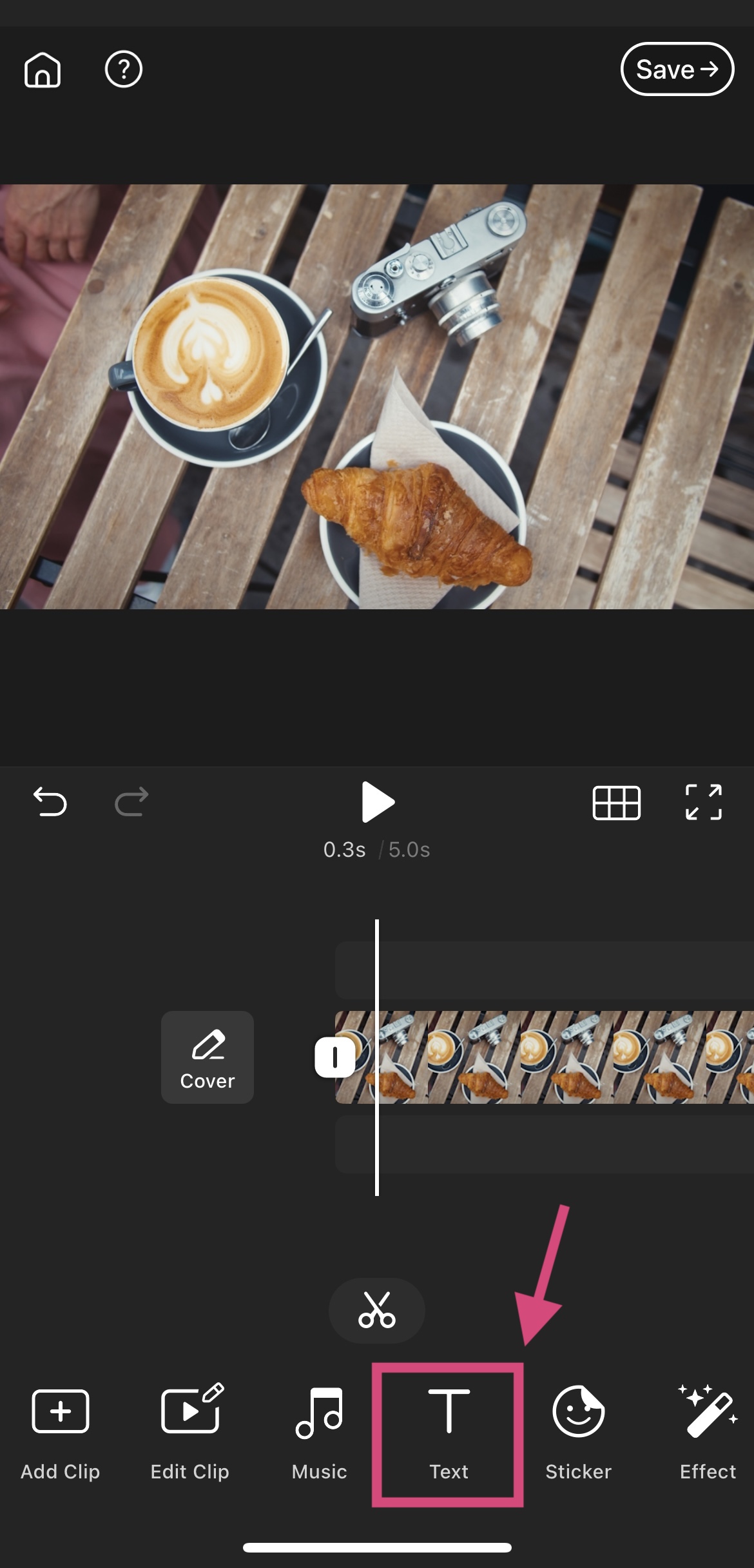The height and width of the screenshot is (1568, 754).
Task: Undo the last edit
Action: tap(50, 802)
